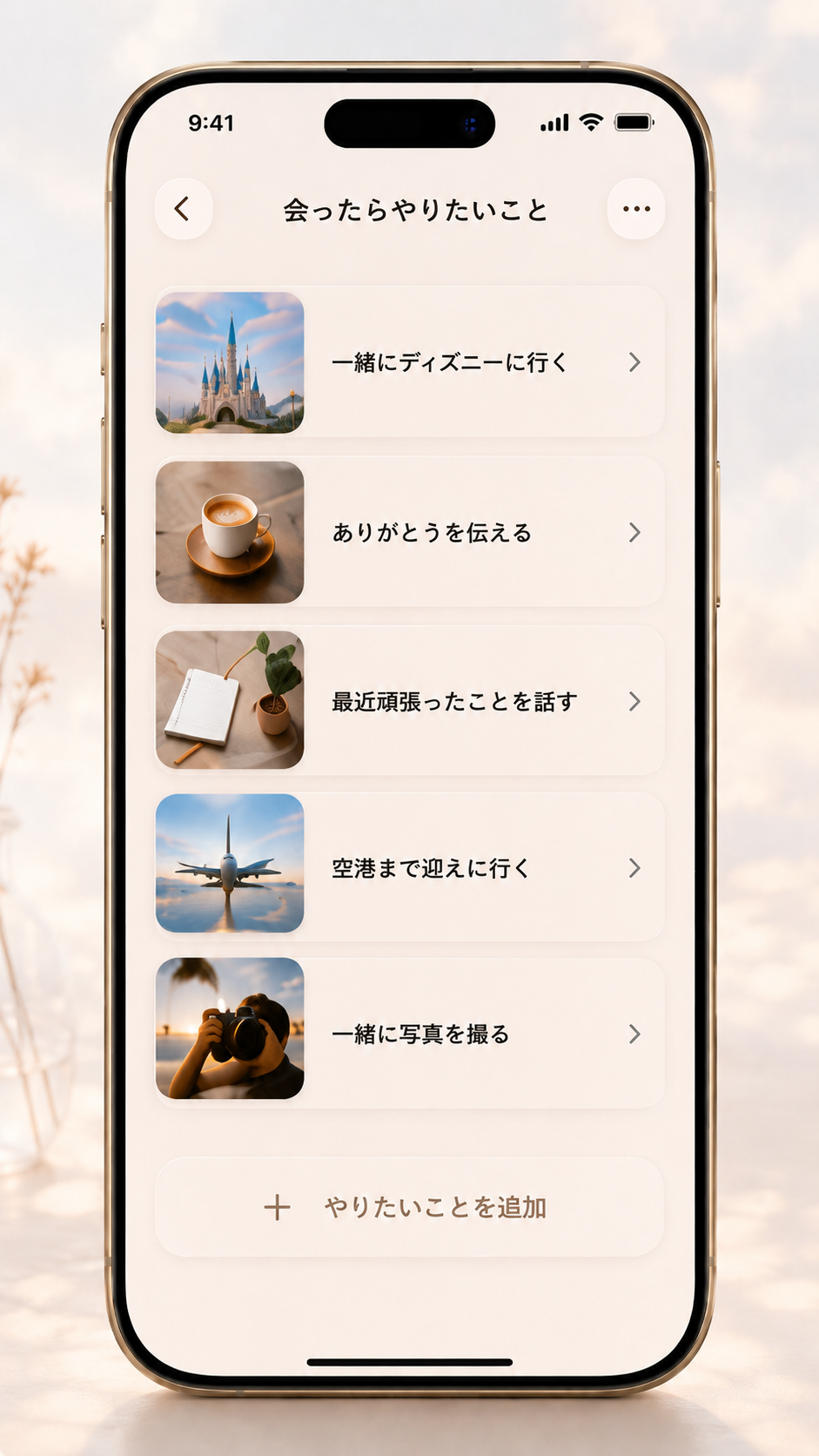Open 空港まで迎えに行く entry

pyautogui.click(x=410, y=867)
